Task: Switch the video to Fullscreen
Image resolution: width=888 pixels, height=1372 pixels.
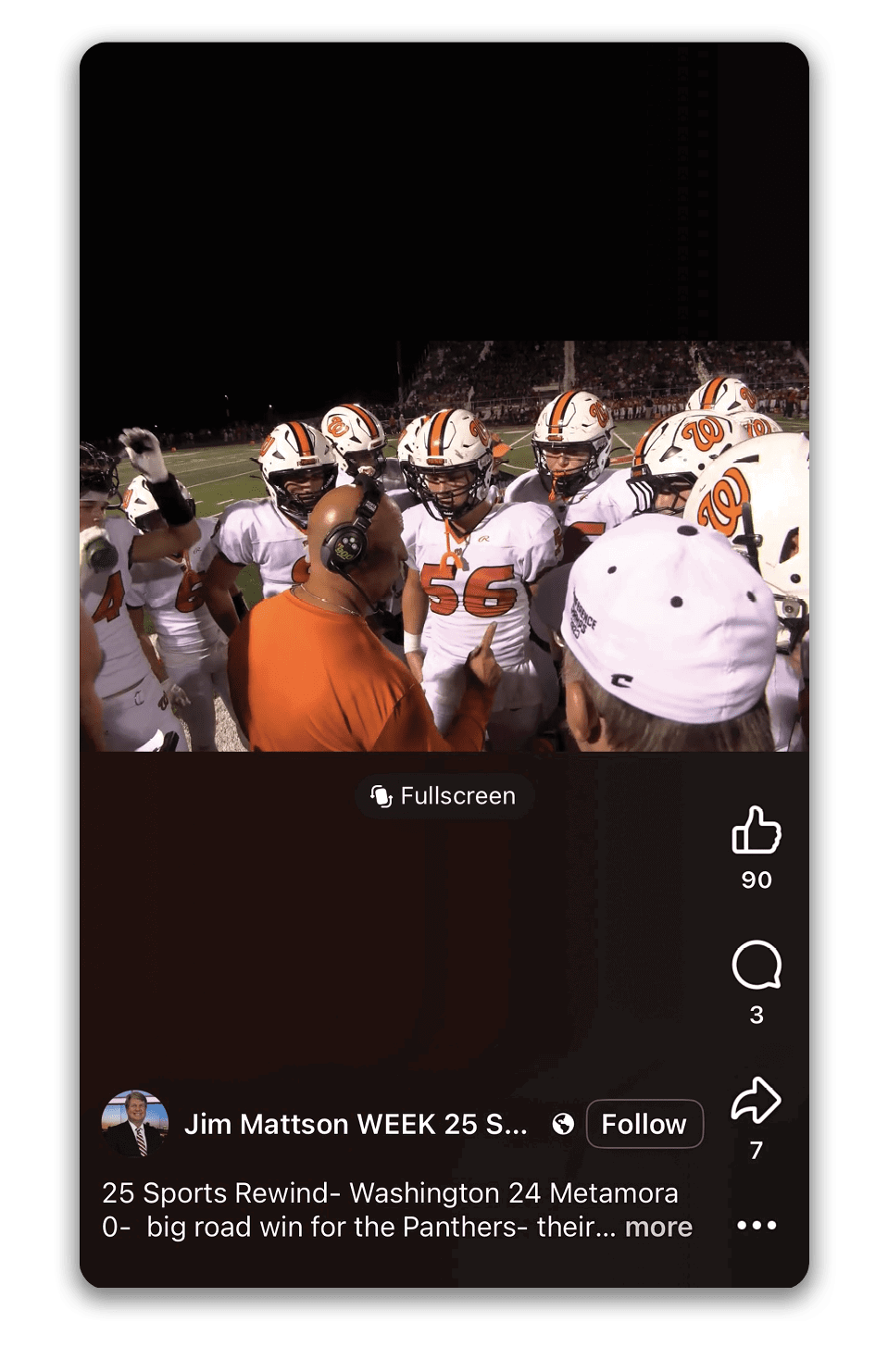Action: point(444,796)
